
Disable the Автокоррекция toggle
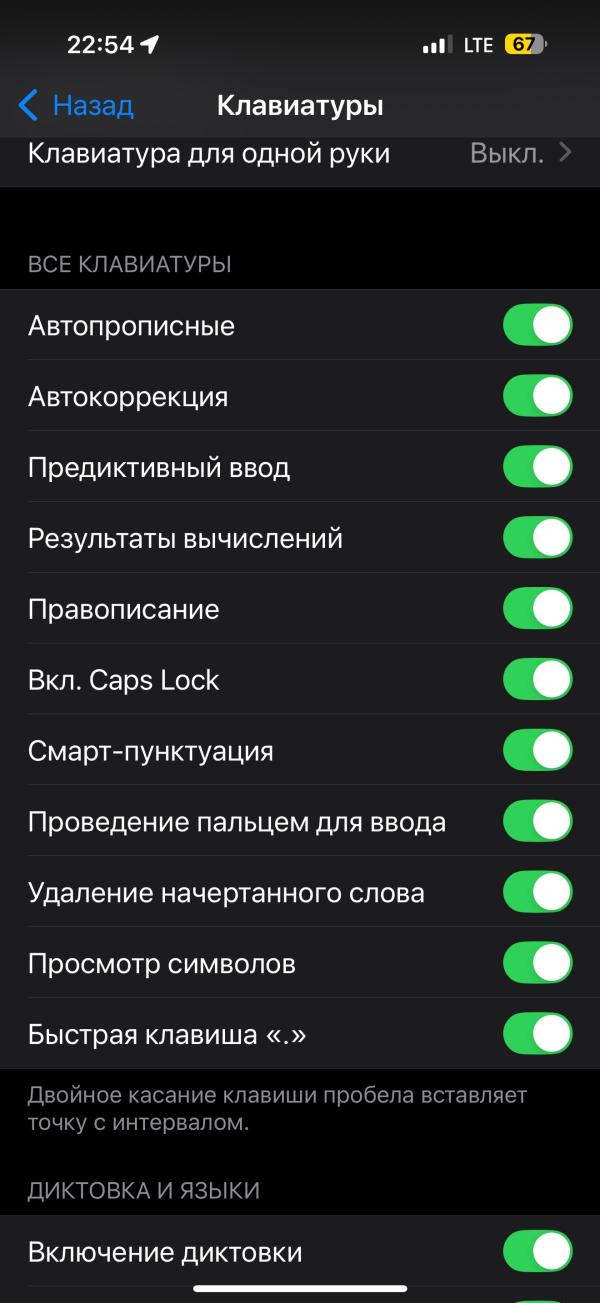[538, 396]
